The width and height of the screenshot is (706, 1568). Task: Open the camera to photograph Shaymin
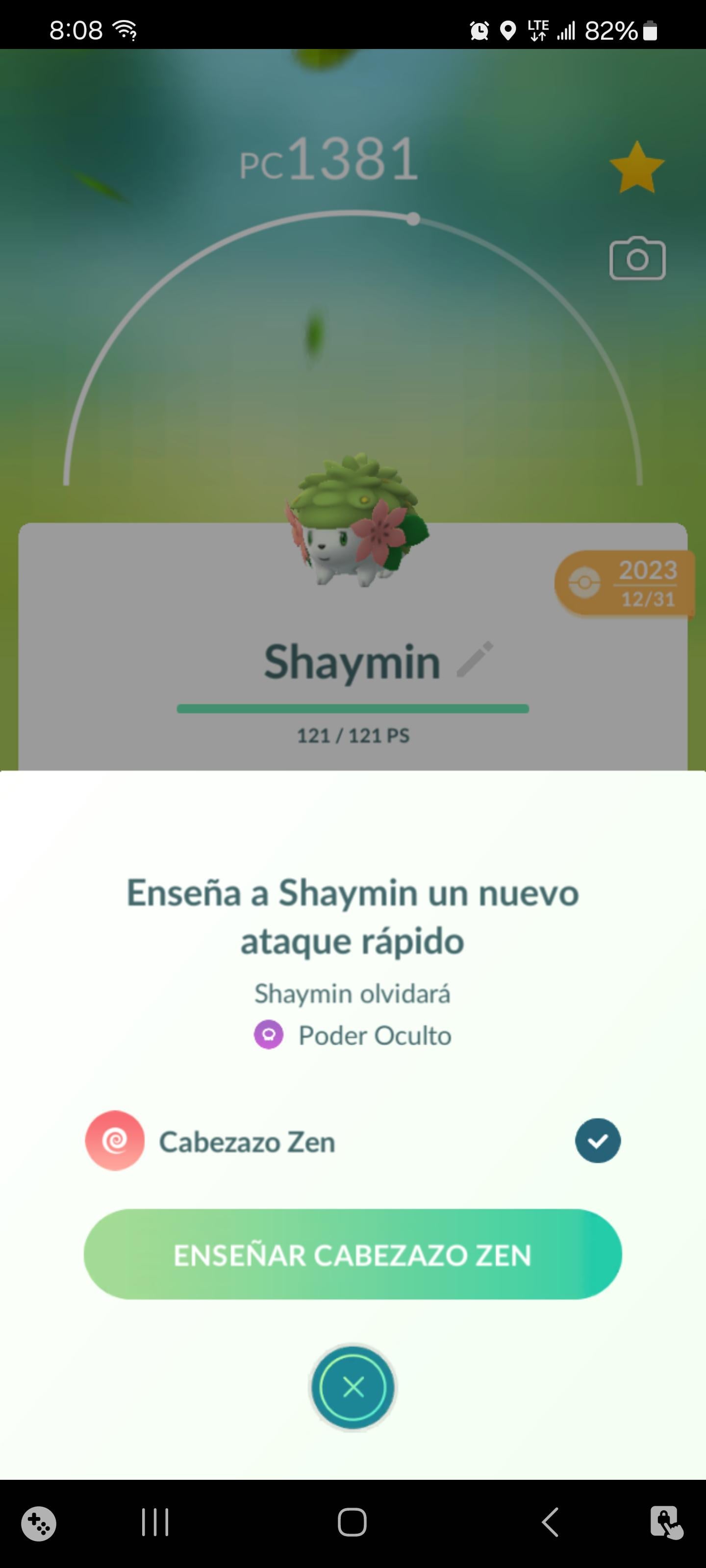pos(637,259)
